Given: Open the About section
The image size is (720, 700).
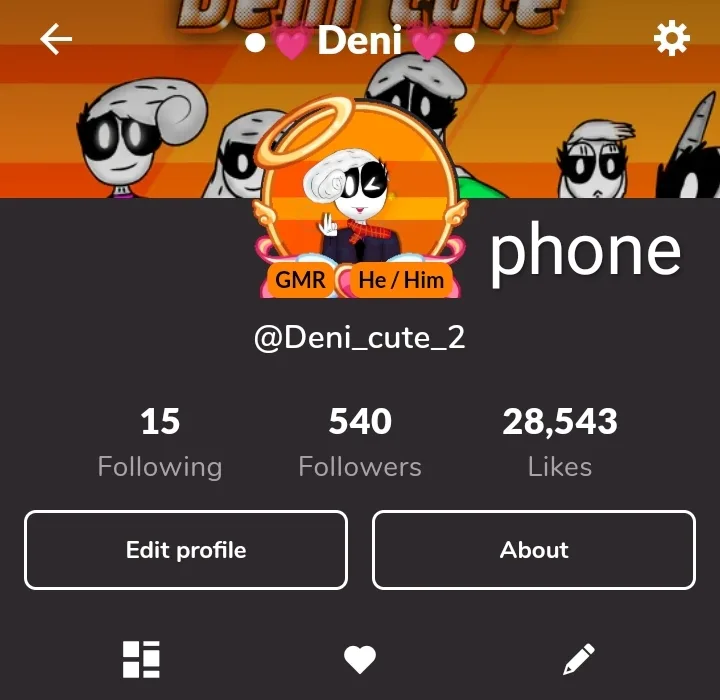Looking at the screenshot, I should tap(534, 550).
